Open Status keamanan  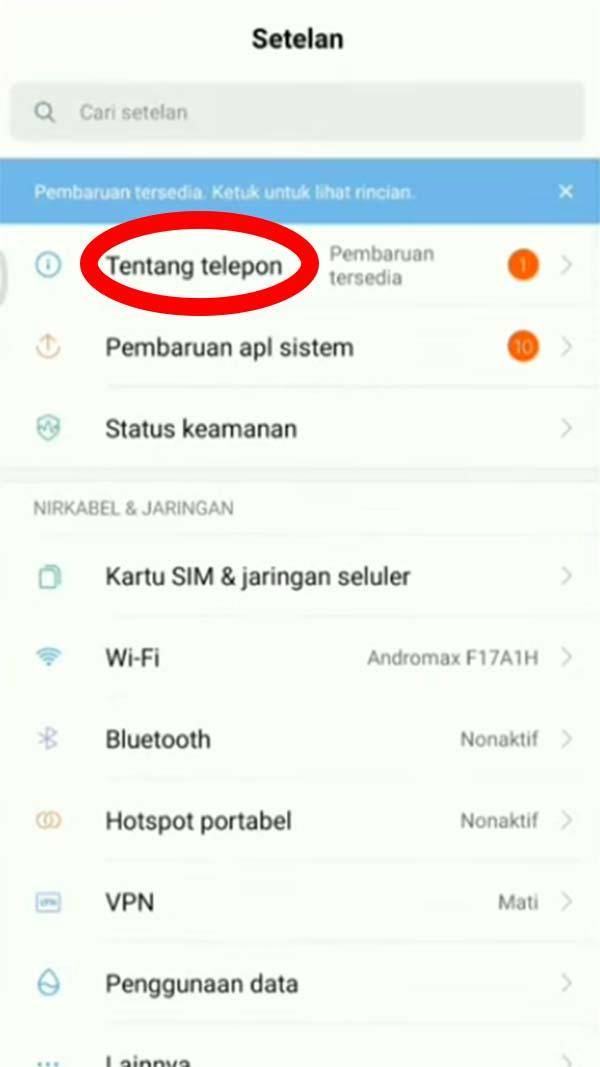(300, 429)
